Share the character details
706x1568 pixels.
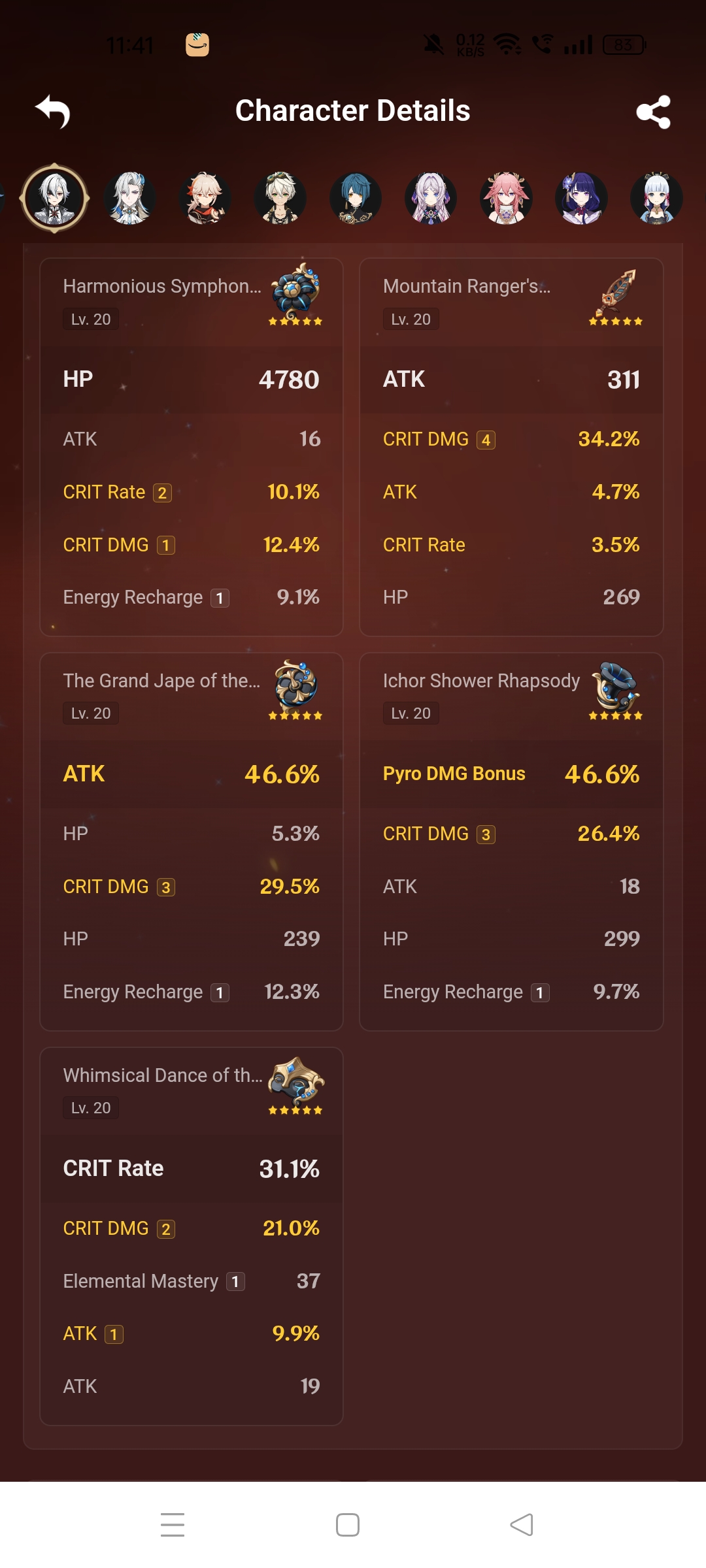[653, 112]
